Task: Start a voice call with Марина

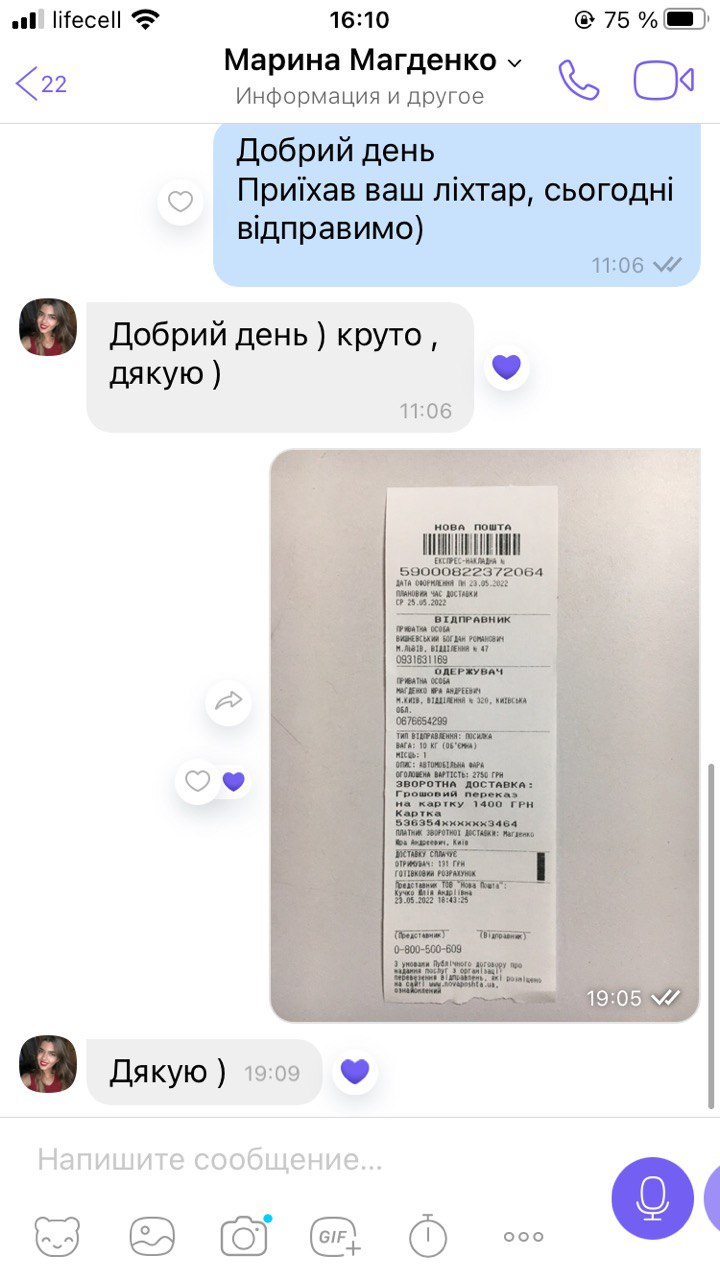Action: tap(578, 81)
